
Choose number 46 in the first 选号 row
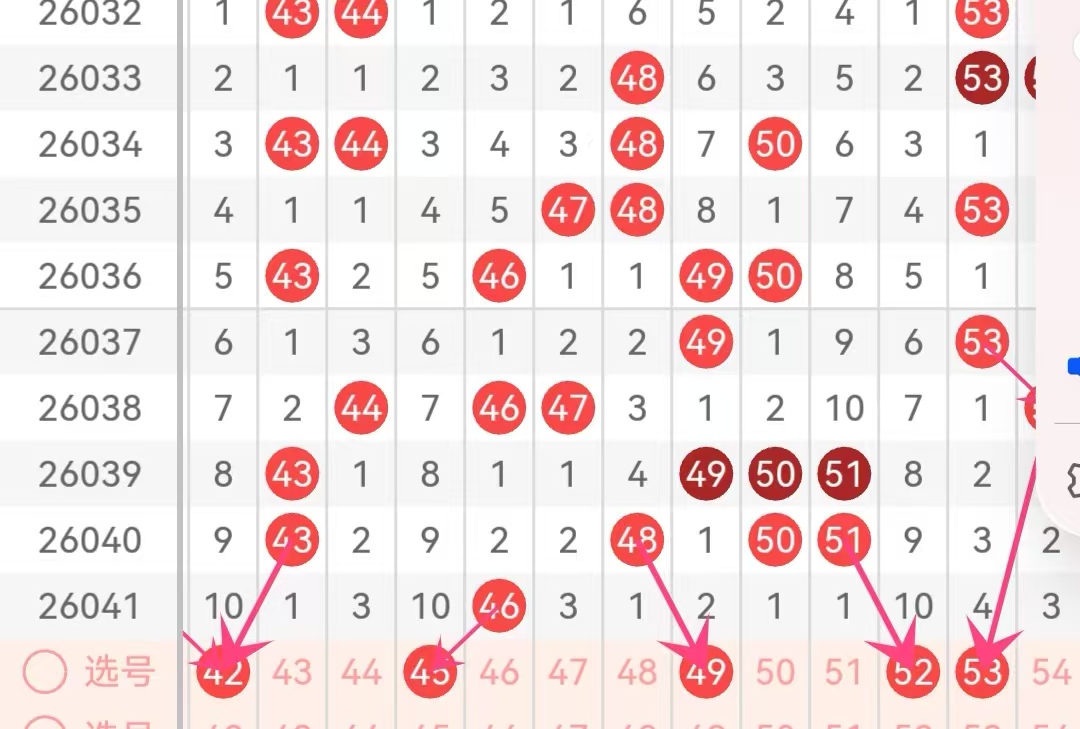tap(499, 672)
